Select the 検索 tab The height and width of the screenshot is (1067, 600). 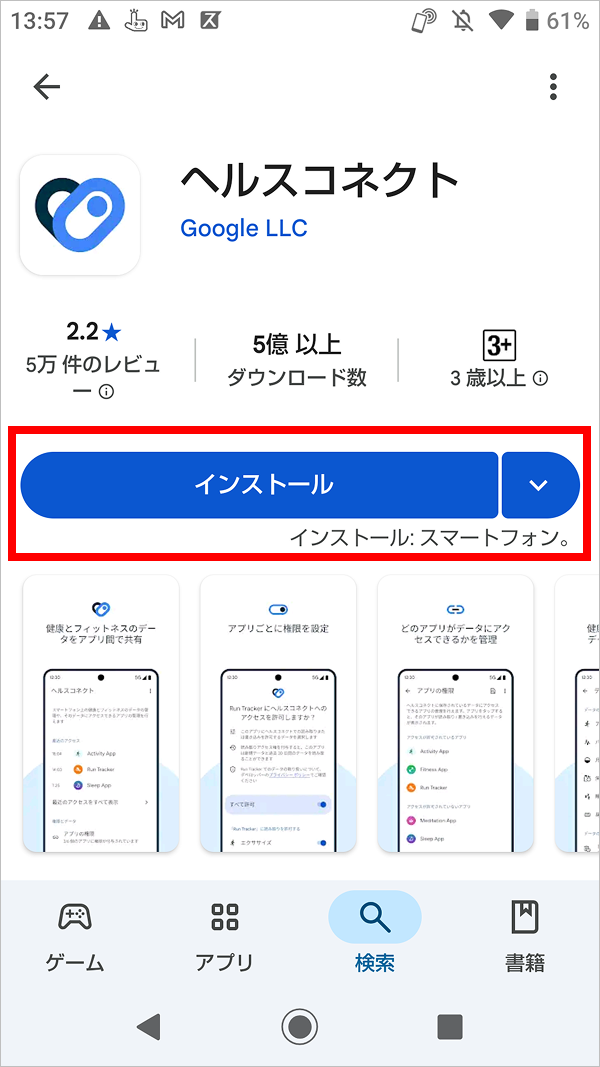[375, 935]
